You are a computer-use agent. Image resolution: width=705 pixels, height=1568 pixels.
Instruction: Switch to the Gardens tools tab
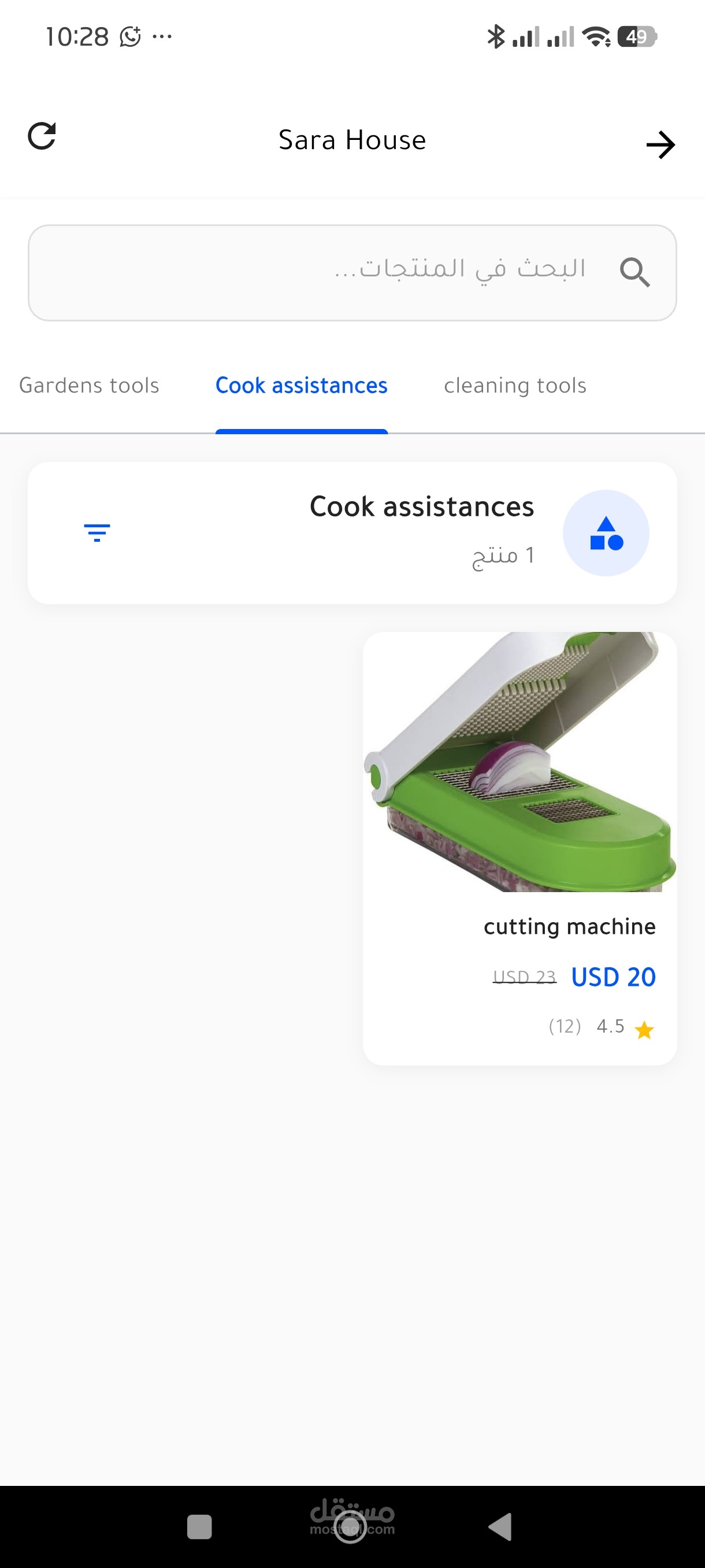90,386
